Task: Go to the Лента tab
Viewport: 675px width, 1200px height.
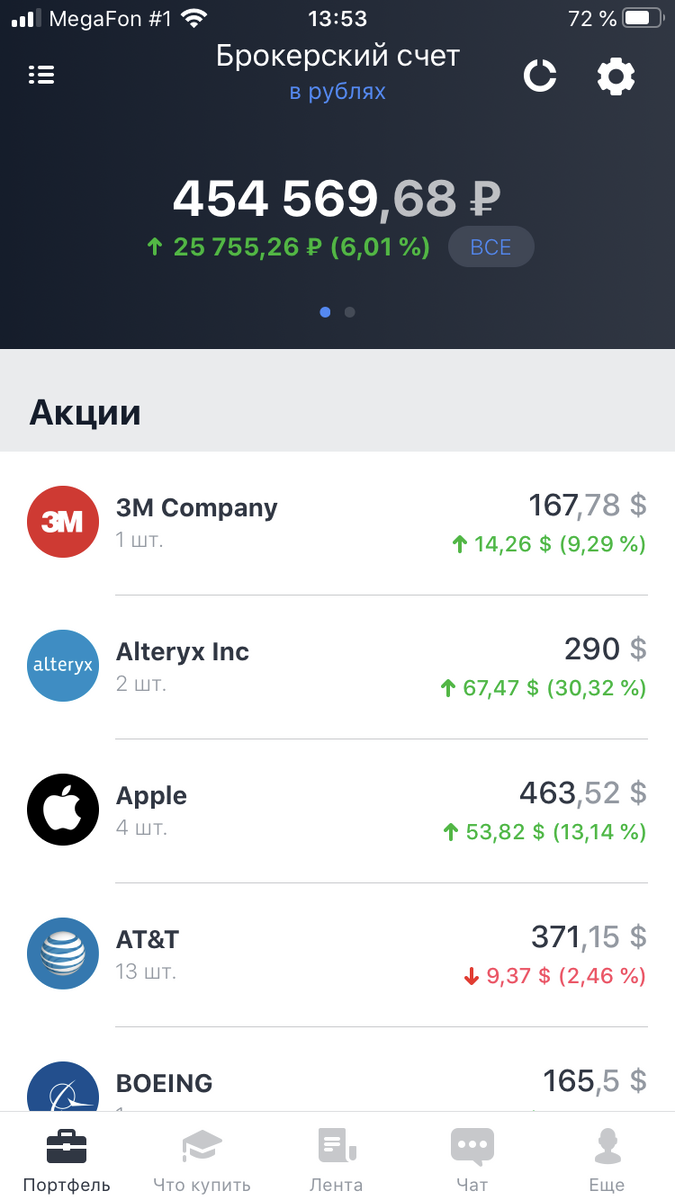Action: tap(336, 1159)
